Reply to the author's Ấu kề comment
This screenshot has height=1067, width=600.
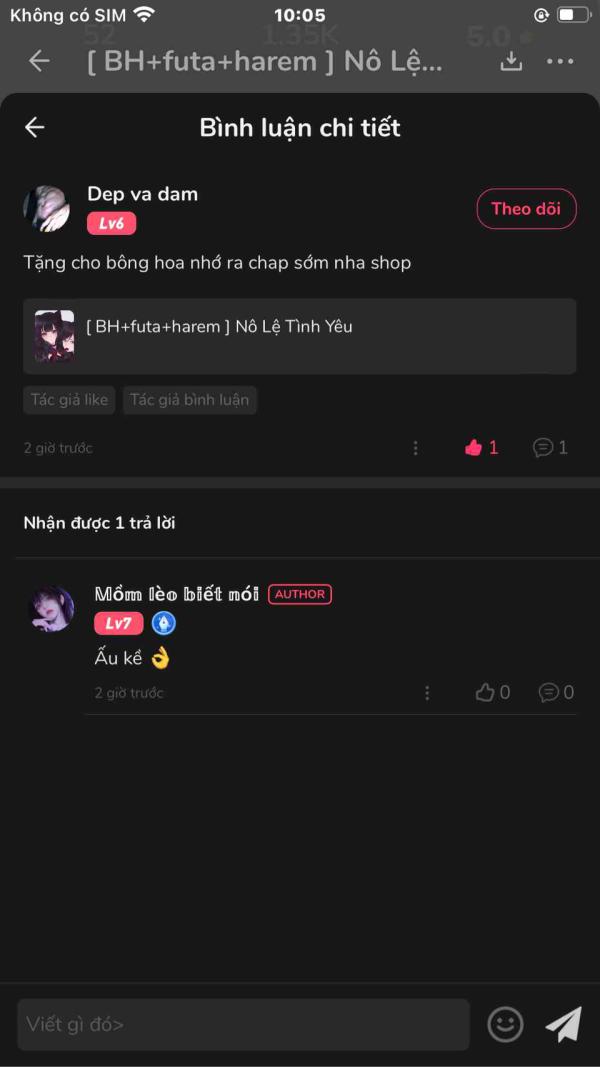pos(556,693)
